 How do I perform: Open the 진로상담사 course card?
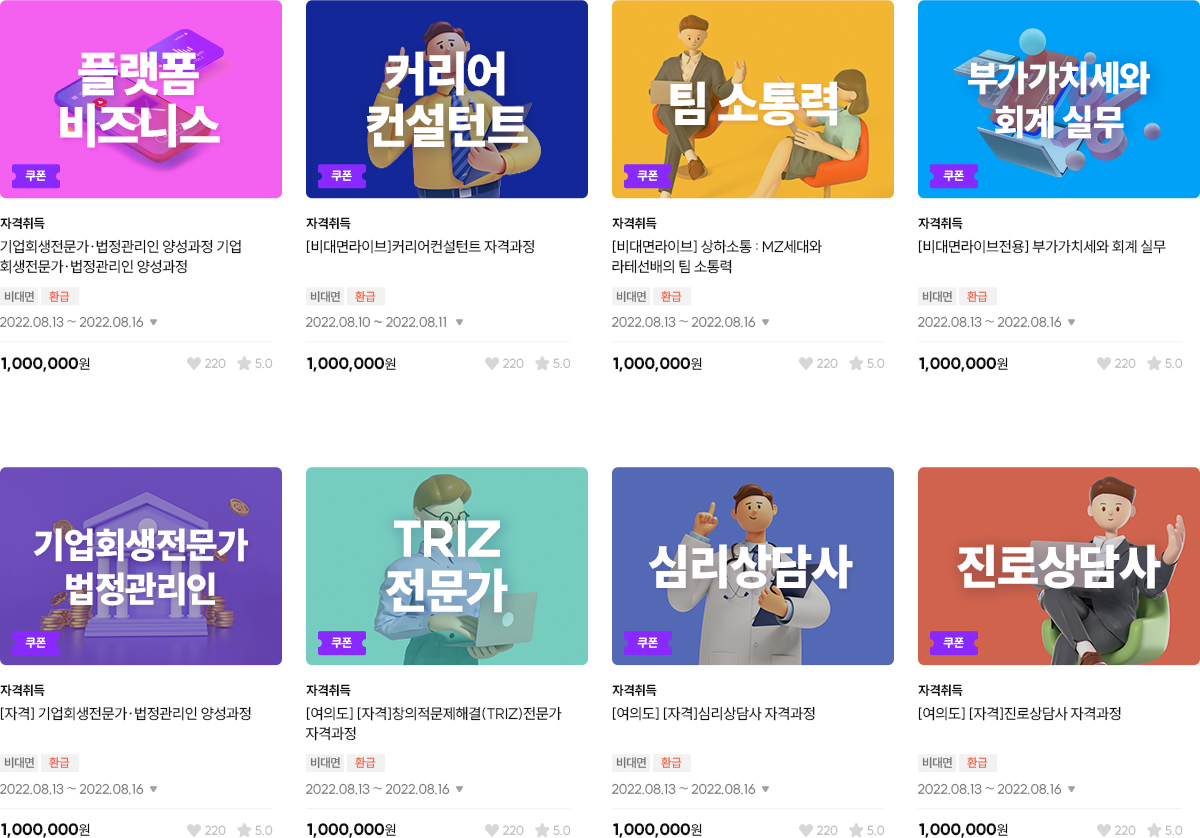1058,566
